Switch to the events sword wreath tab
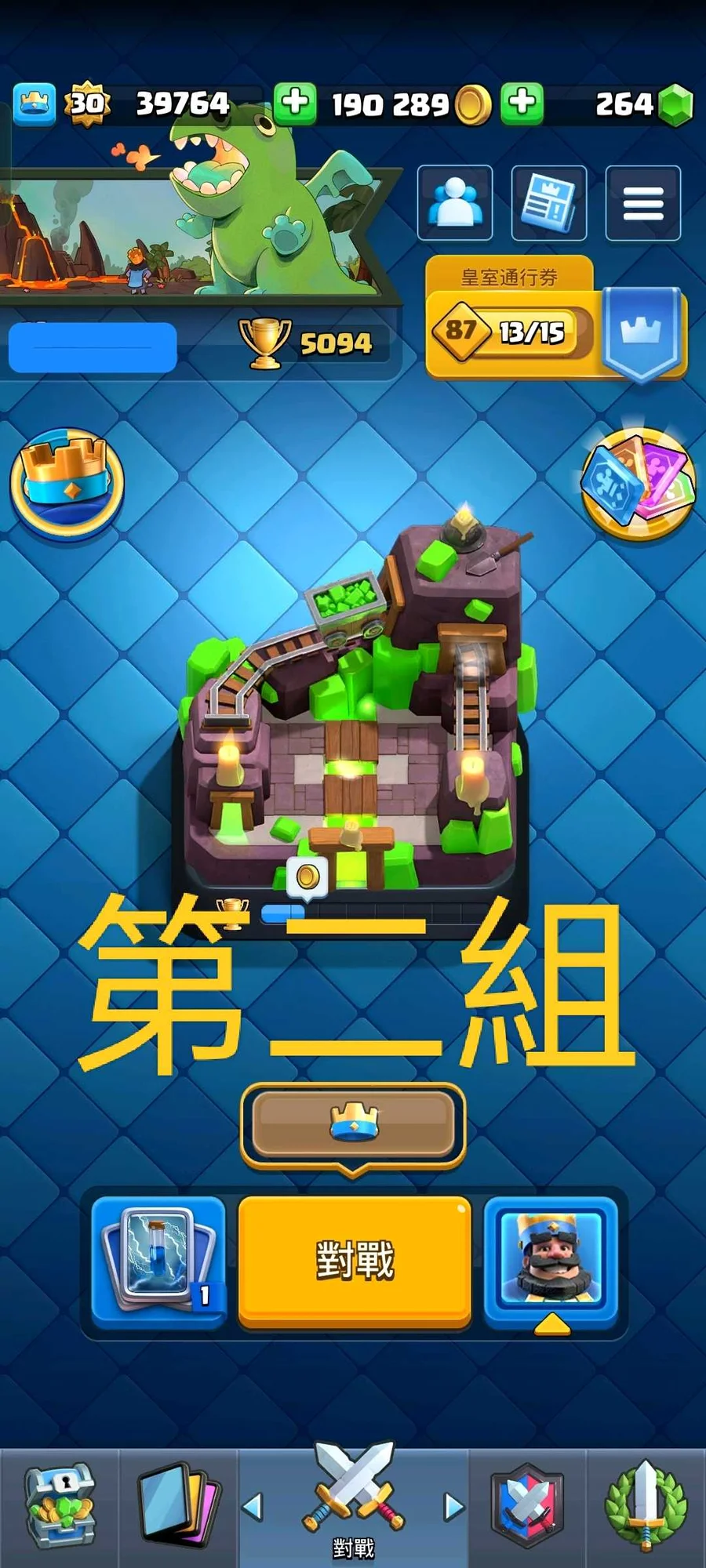 (646, 1507)
